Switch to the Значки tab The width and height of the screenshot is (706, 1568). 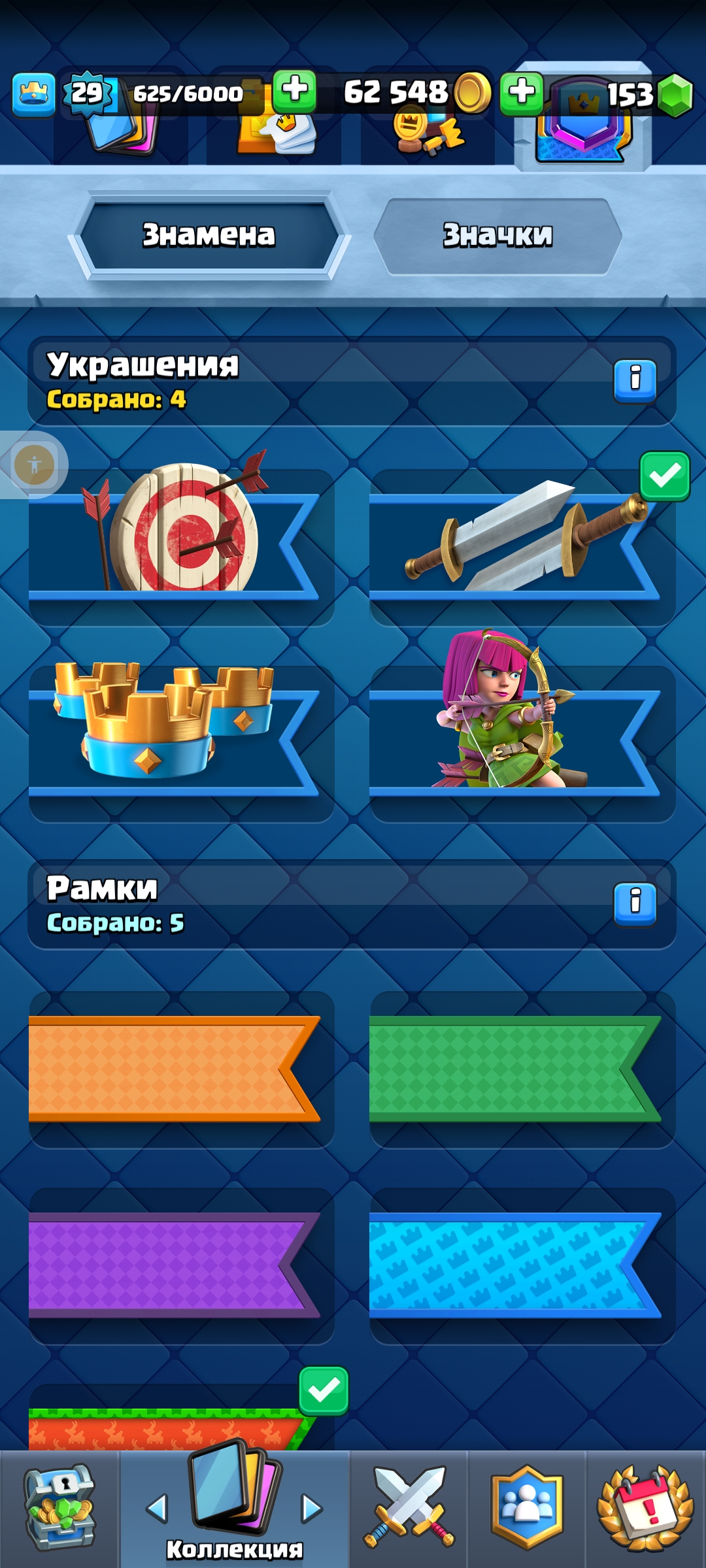coord(497,236)
